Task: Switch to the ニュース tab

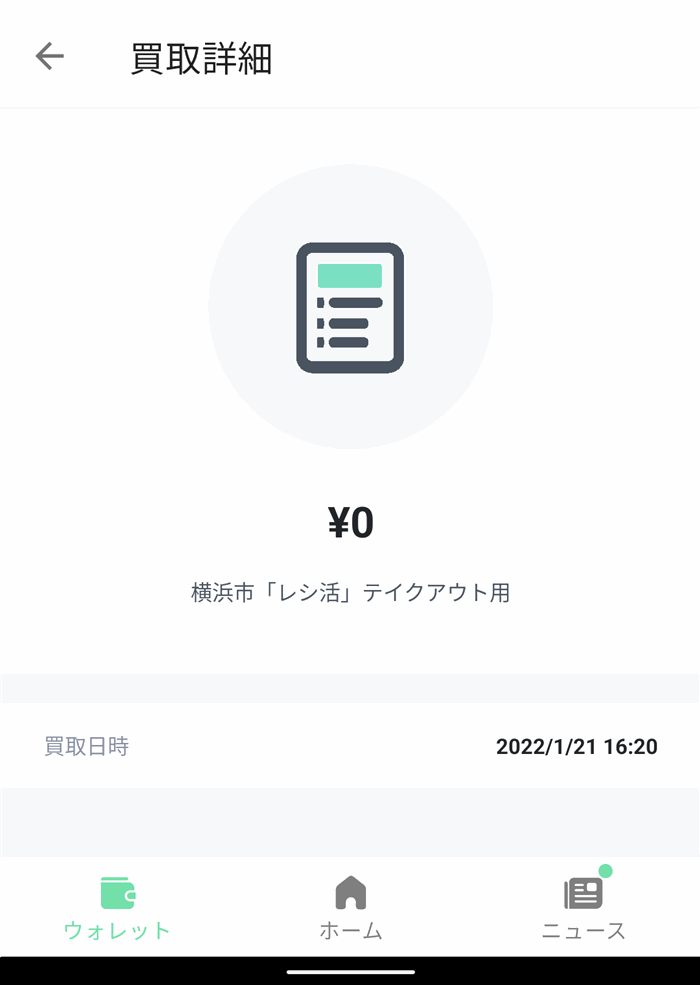Action: coord(583,907)
